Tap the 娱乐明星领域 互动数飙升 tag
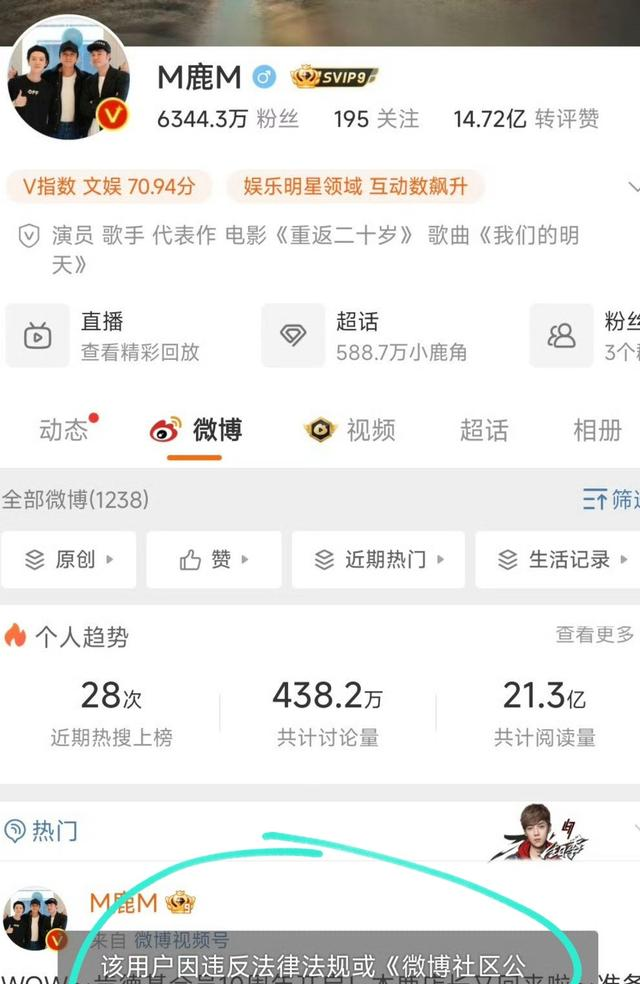The height and width of the screenshot is (984, 640). (x=355, y=186)
